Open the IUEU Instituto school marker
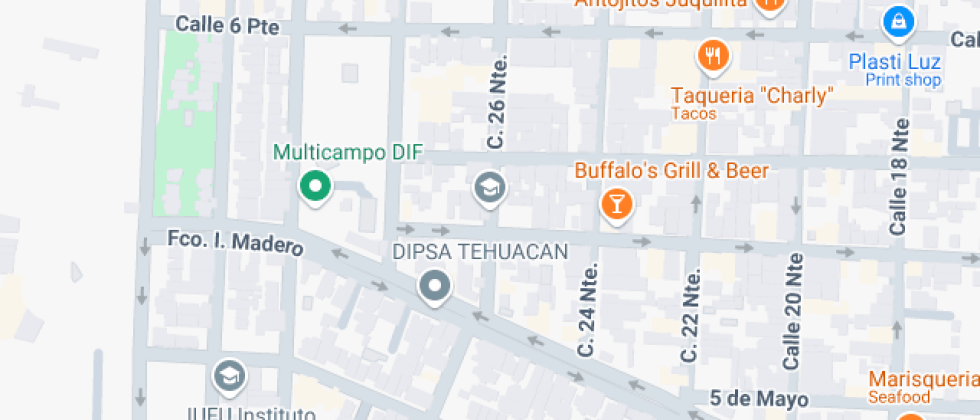 [230, 376]
